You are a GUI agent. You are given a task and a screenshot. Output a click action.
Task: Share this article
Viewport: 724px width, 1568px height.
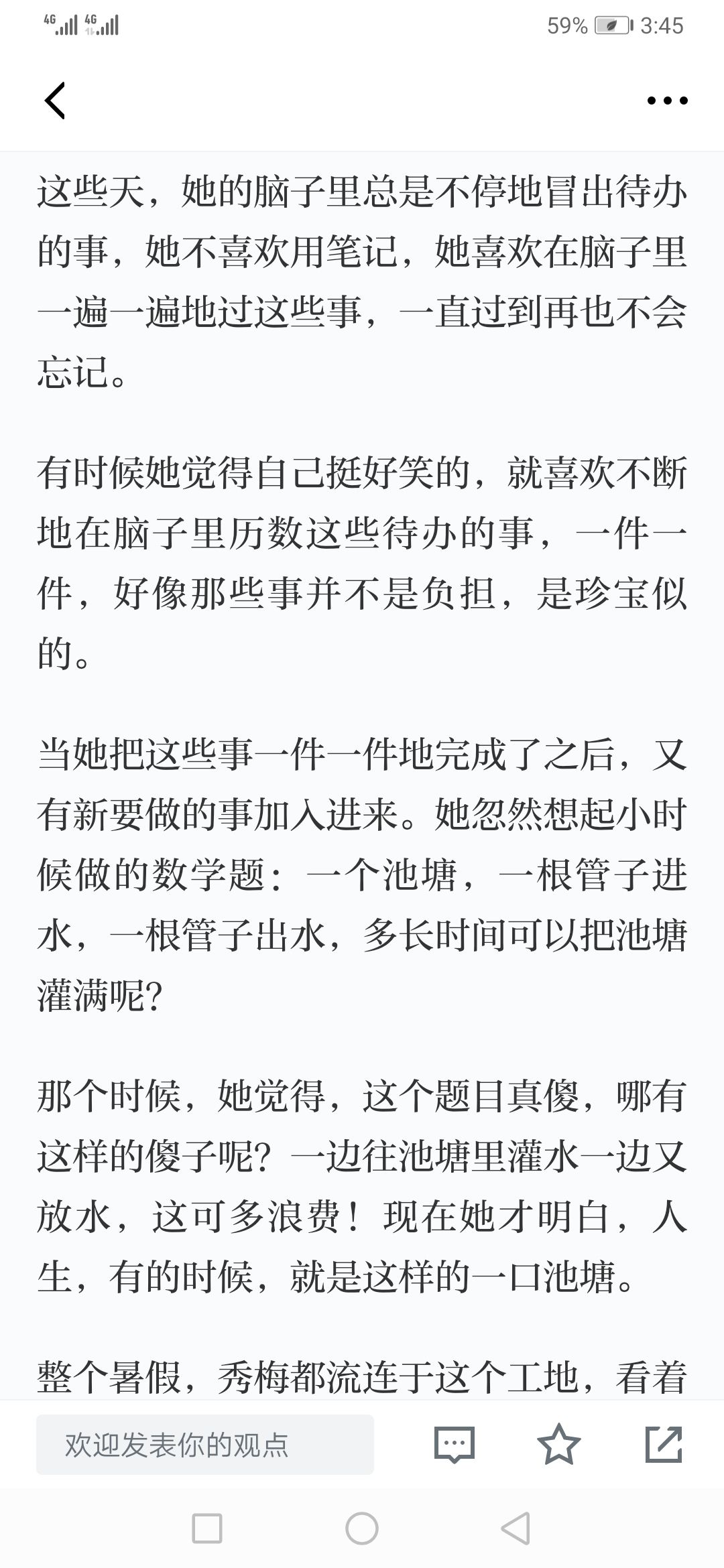coord(663,1445)
